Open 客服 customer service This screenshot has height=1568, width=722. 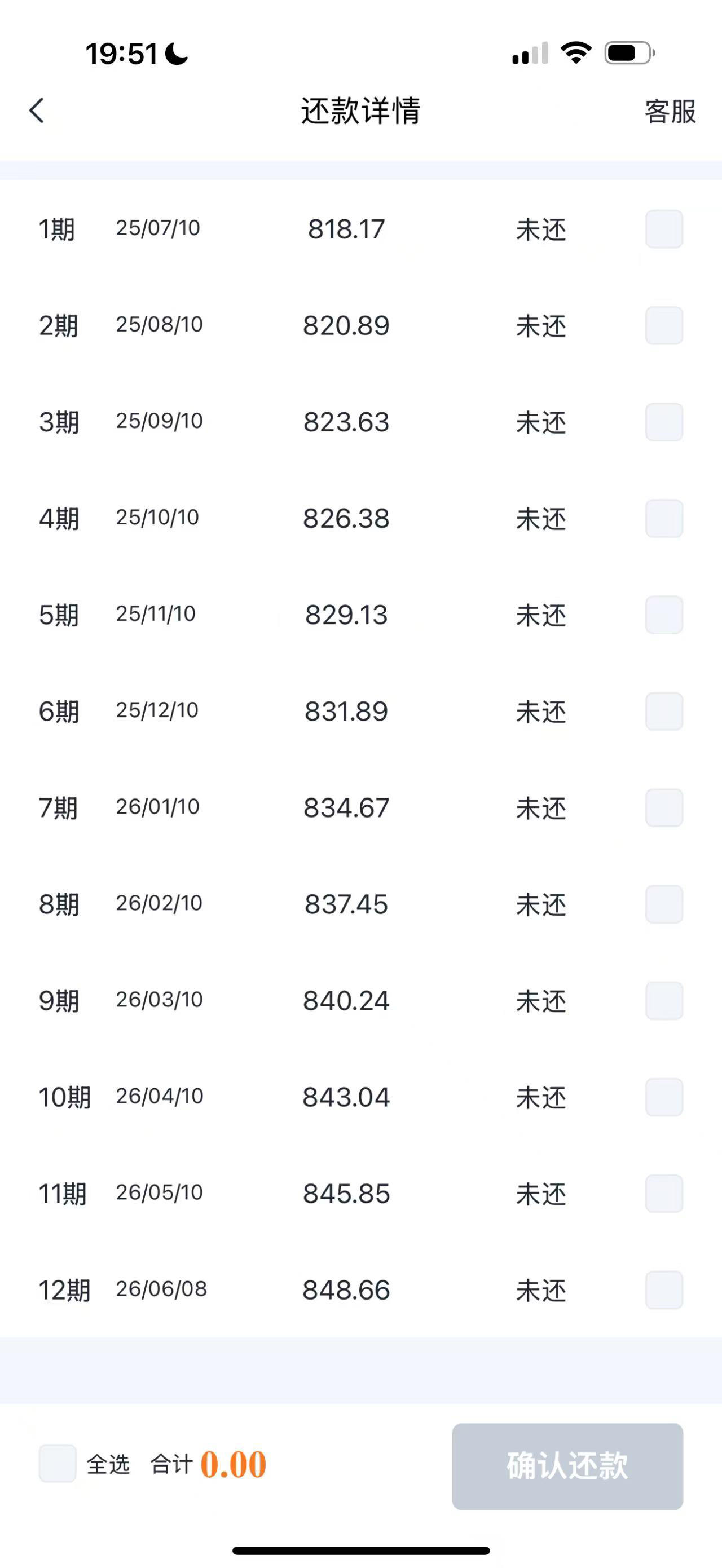(x=670, y=112)
